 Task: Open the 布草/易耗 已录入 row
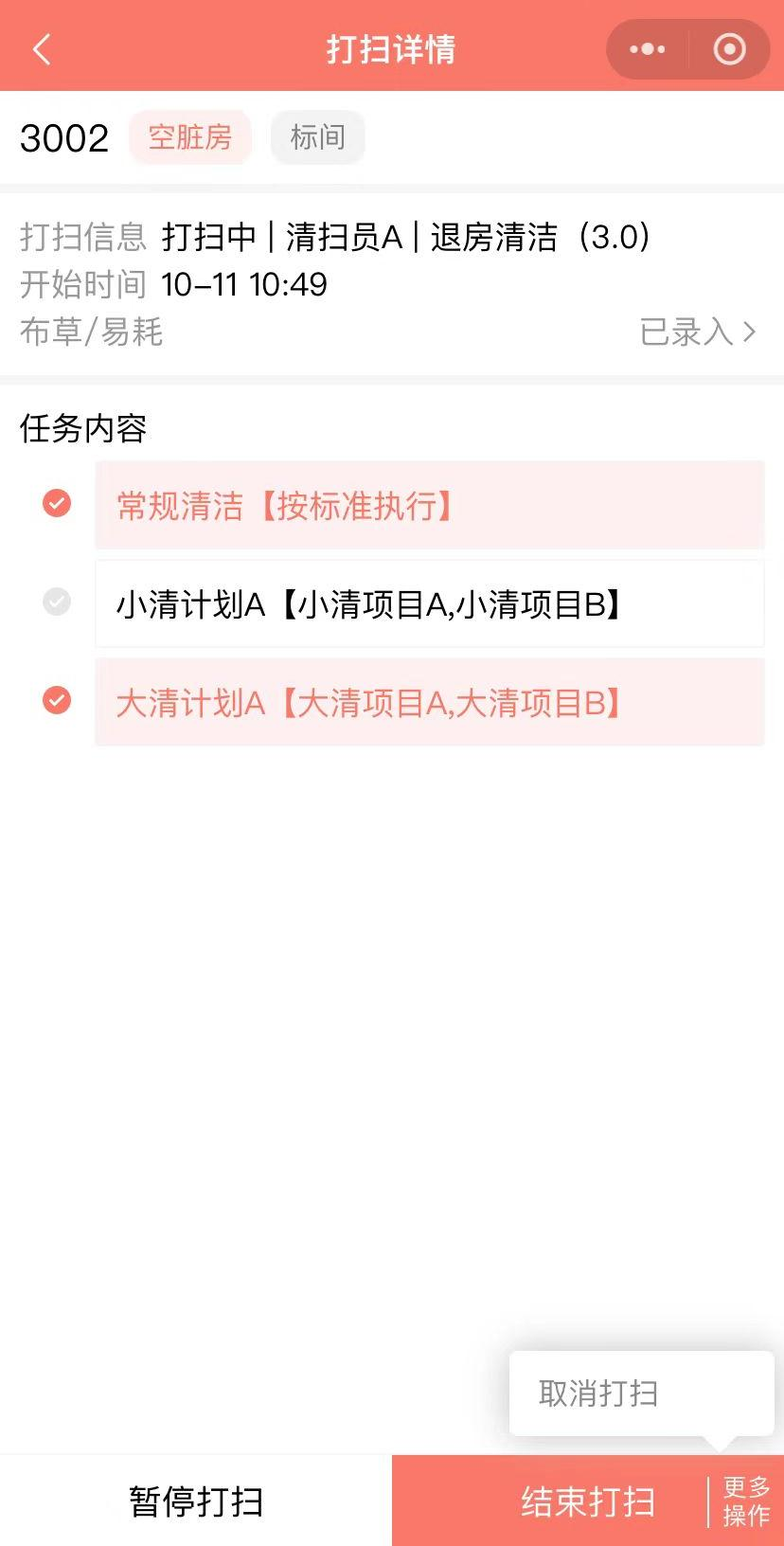click(392, 332)
